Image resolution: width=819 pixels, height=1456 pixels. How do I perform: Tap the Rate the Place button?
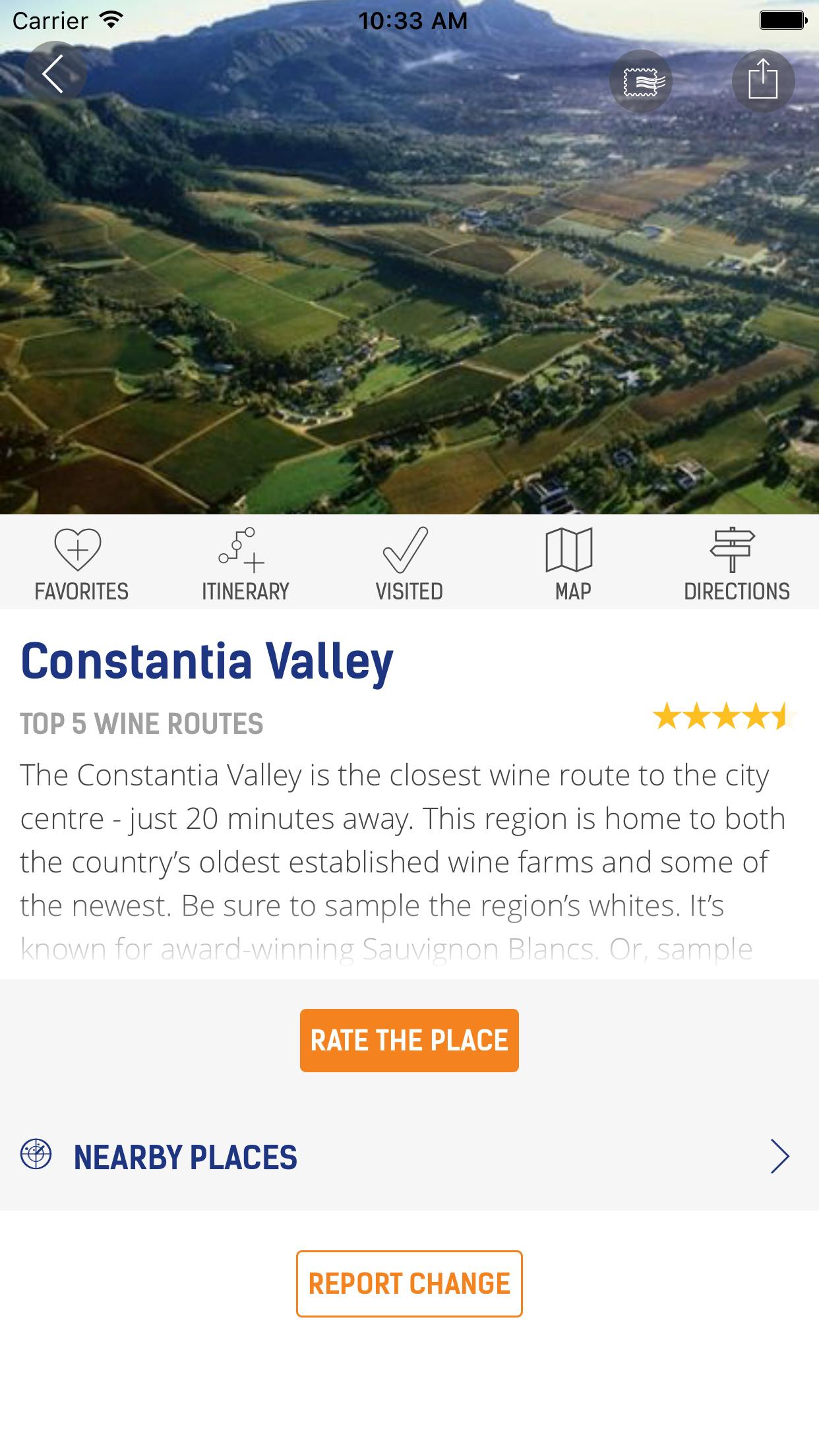click(409, 1040)
